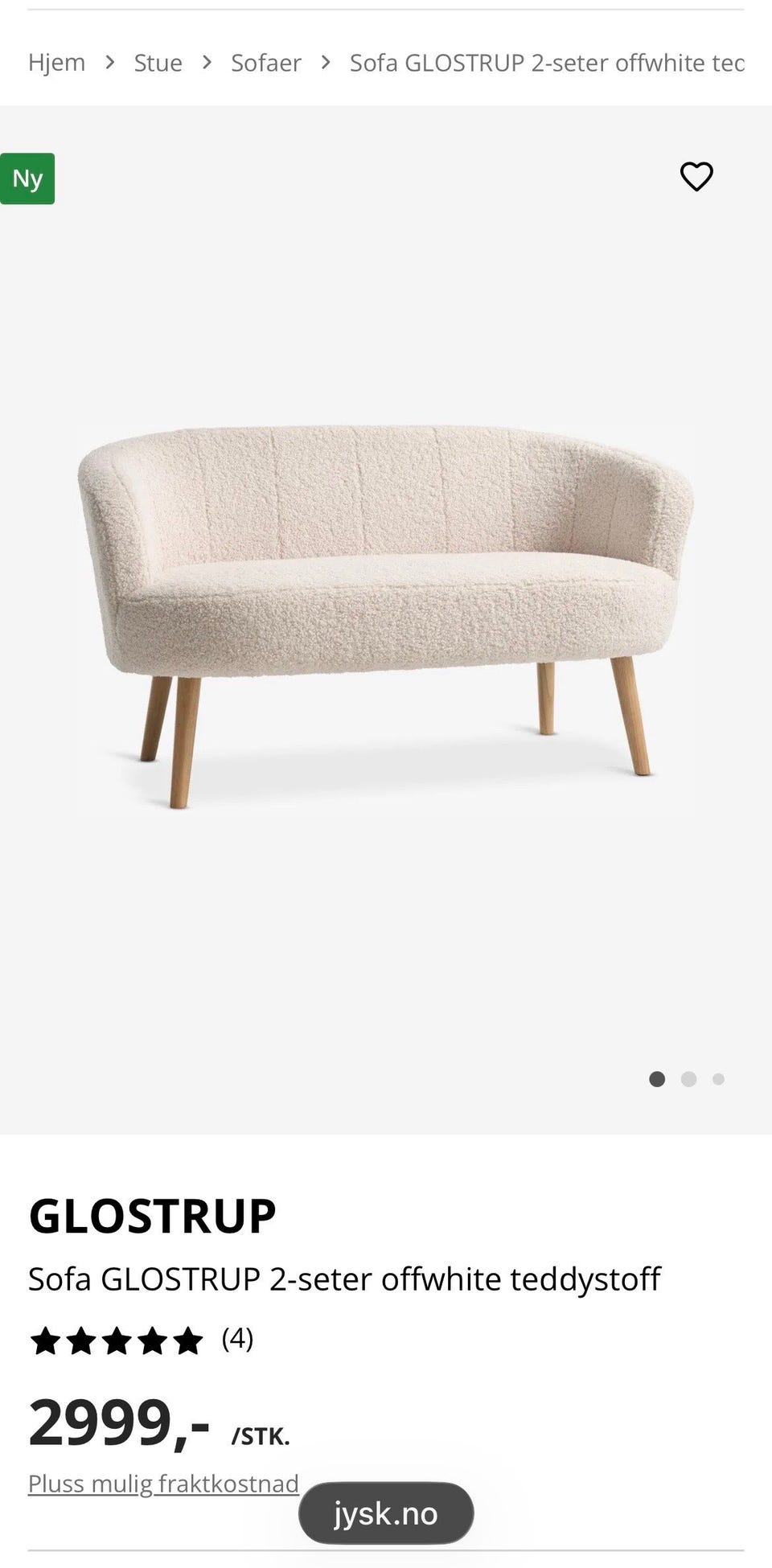Open the Stue breadcrumb category
Viewport: 772px width, 1568px height.
(x=158, y=63)
